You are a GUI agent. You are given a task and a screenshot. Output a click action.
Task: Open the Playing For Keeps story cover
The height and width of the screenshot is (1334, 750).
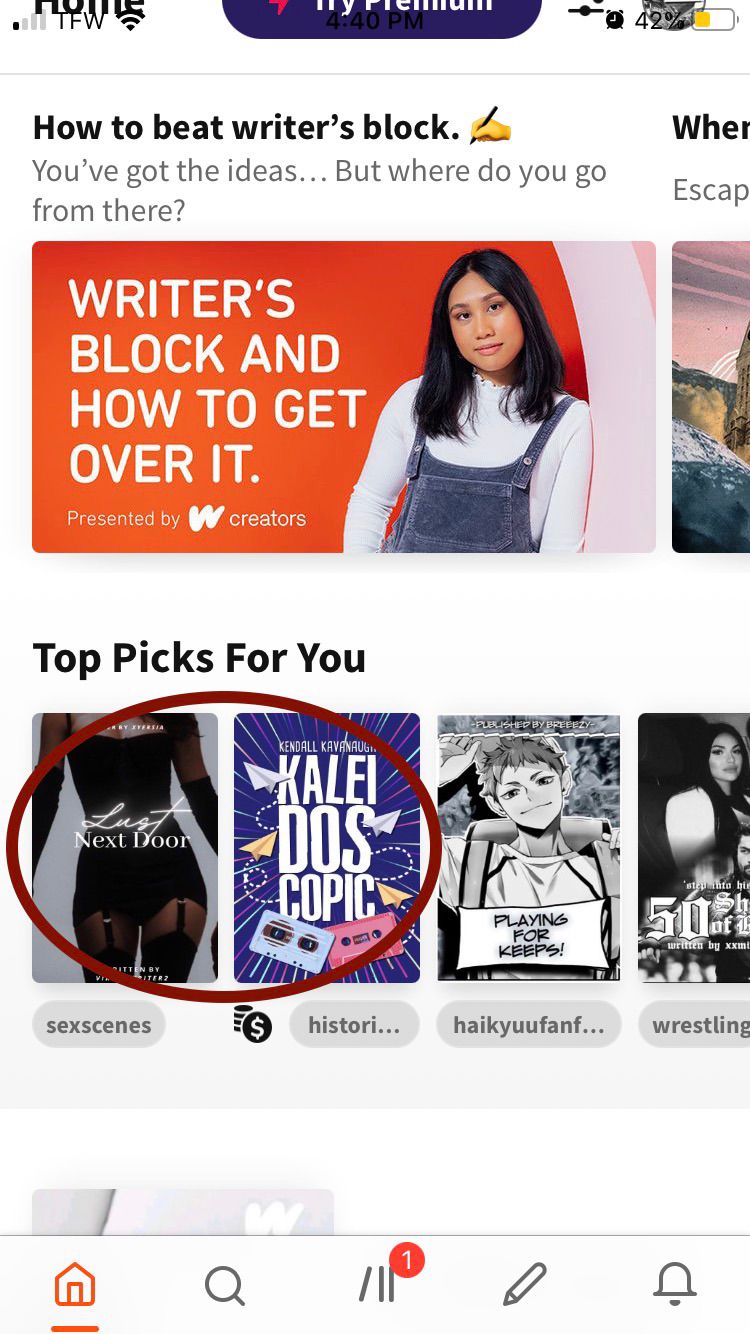pyautogui.click(x=529, y=848)
